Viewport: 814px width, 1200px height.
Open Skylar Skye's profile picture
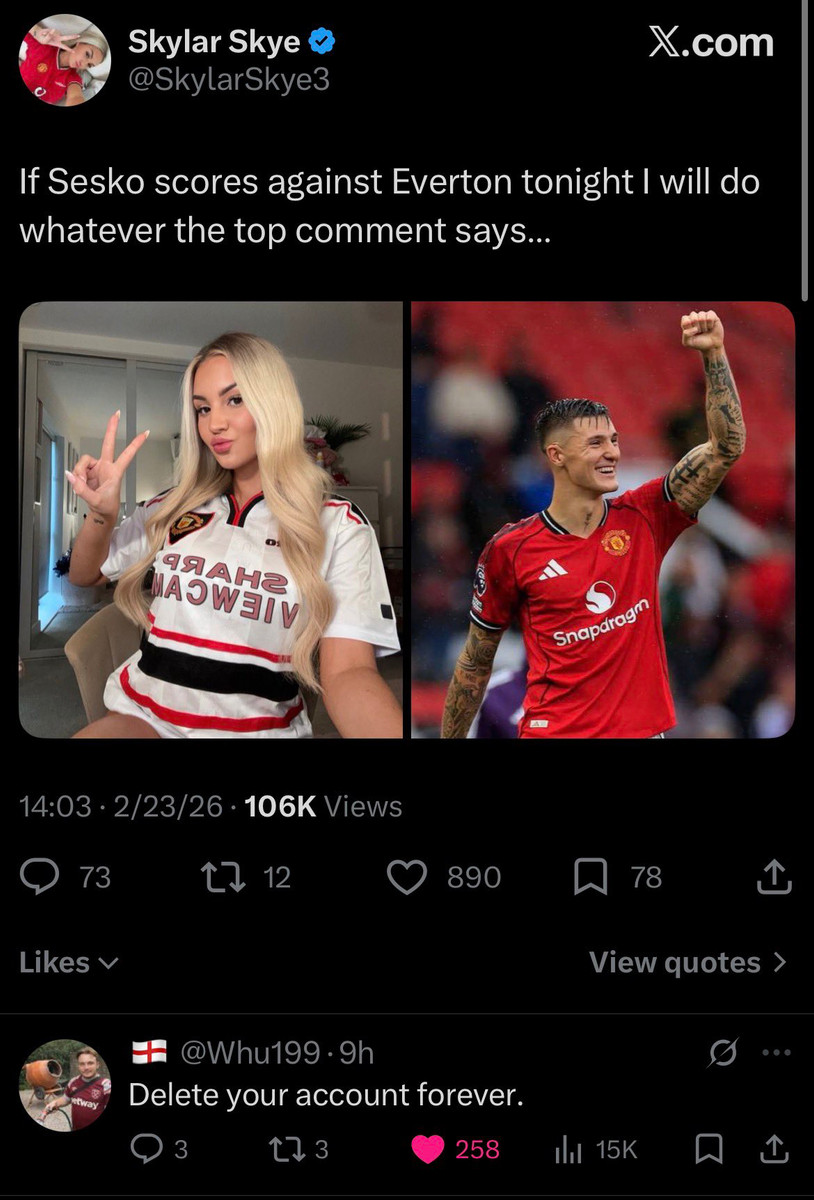coord(64,60)
